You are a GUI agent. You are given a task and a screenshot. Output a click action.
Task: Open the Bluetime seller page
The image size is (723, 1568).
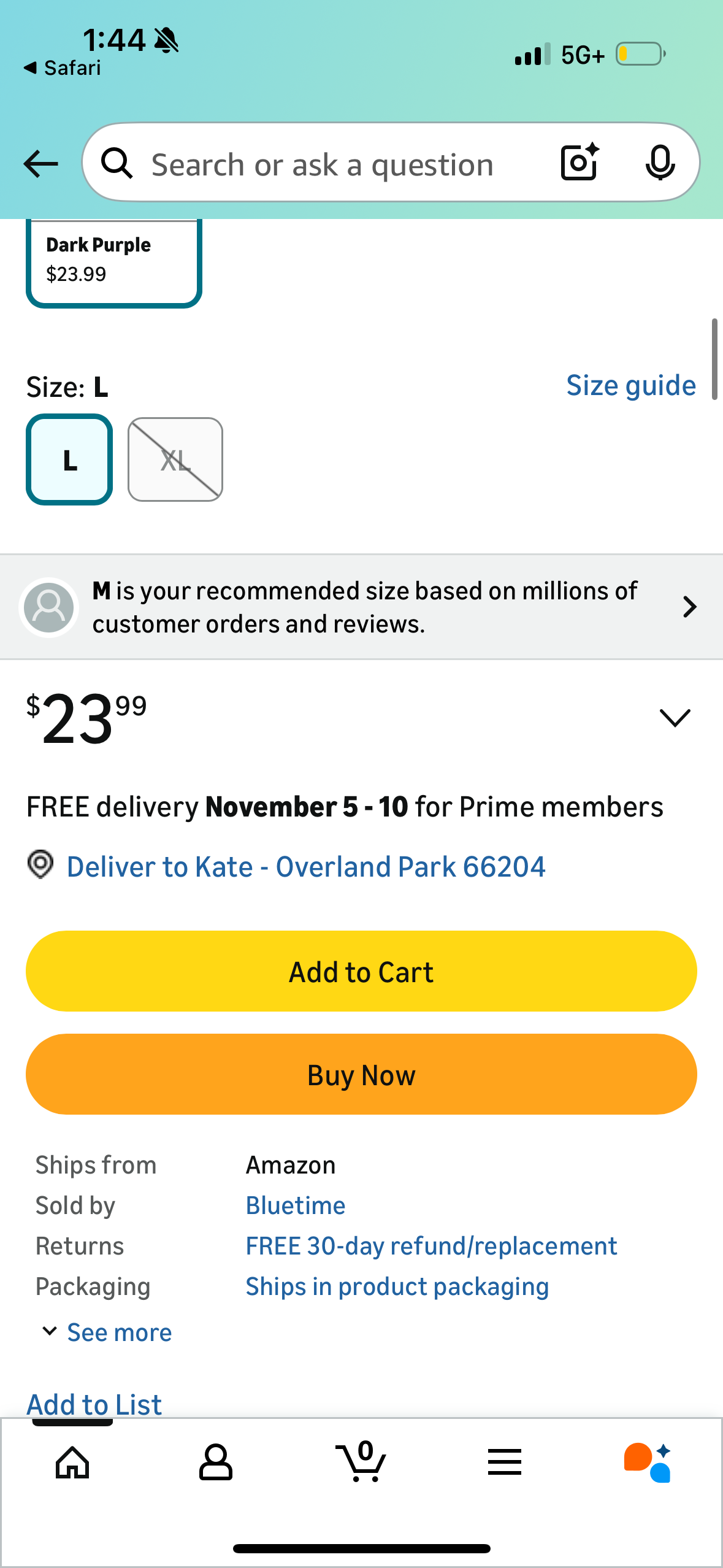tap(295, 1205)
